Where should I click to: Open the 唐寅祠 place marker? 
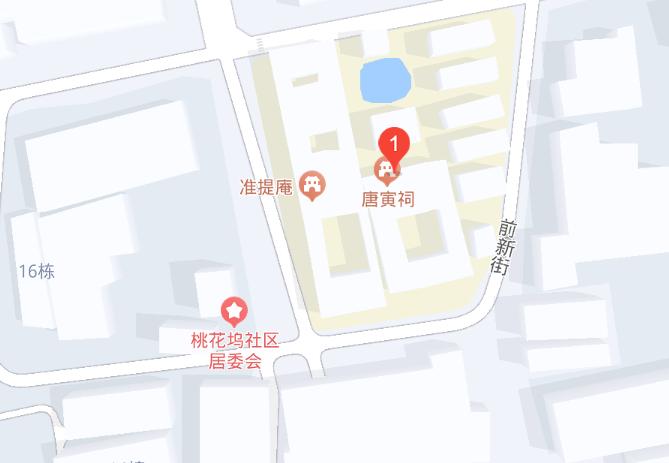pyautogui.click(x=386, y=171)
